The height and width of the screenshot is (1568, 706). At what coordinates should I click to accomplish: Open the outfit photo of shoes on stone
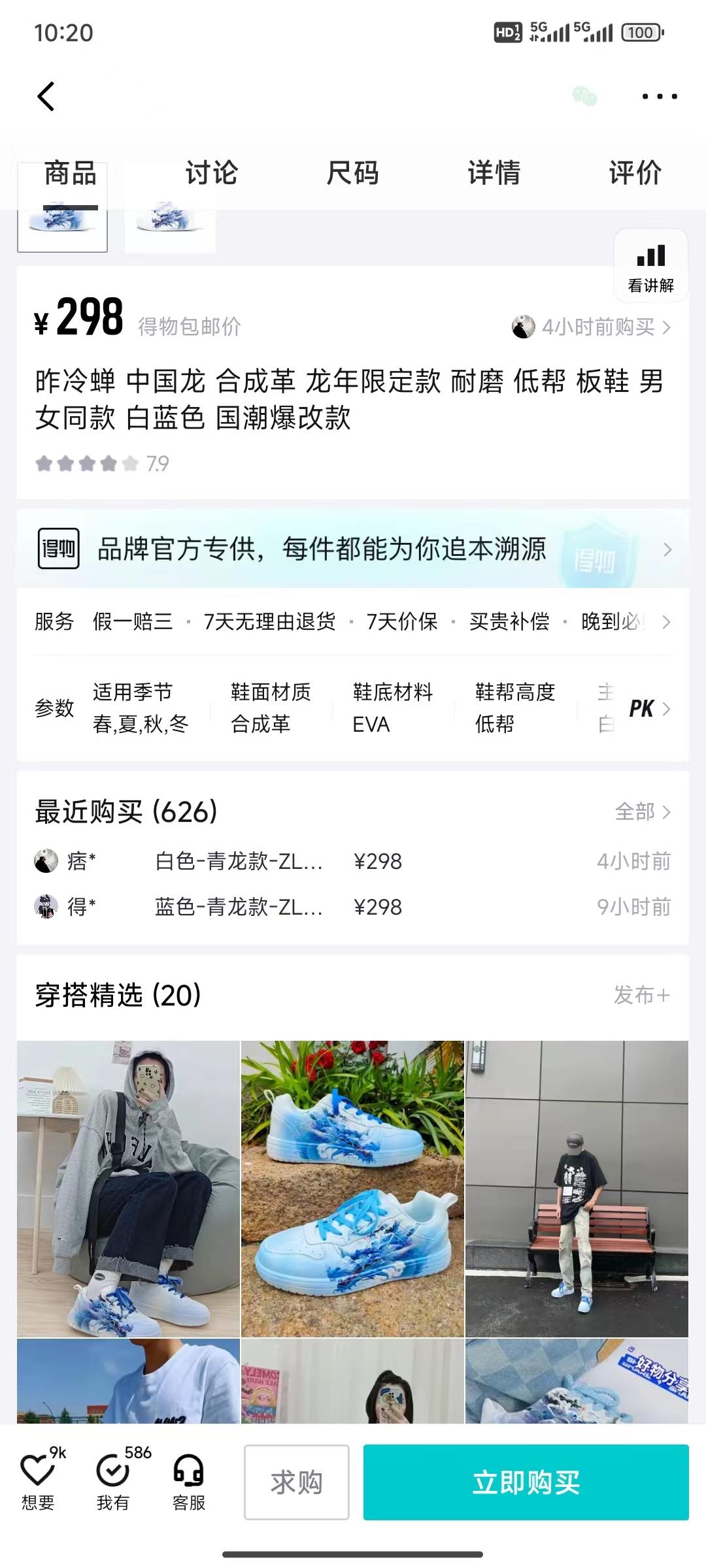pyautogui.click(x=352, y=1189)
